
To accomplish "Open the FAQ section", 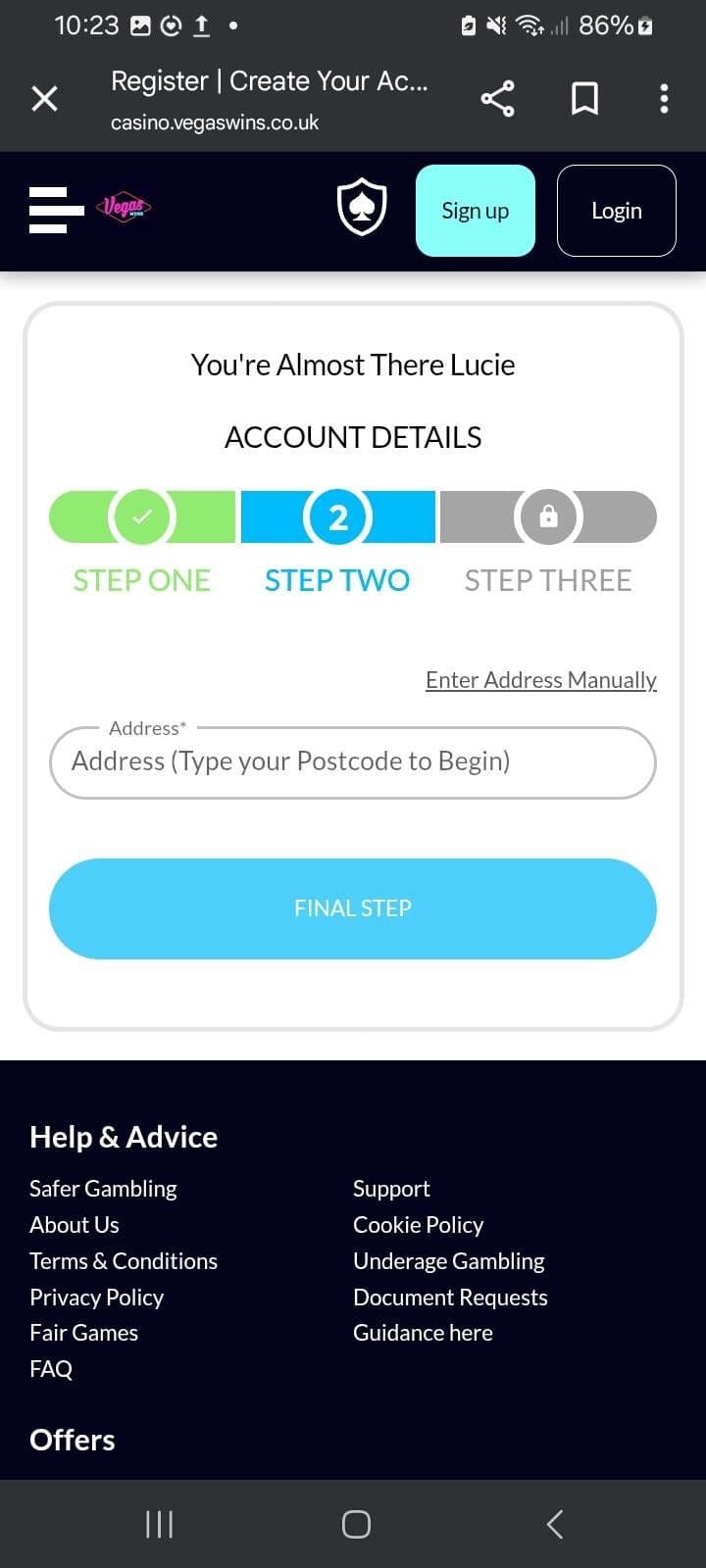I will coord(51,1368).
